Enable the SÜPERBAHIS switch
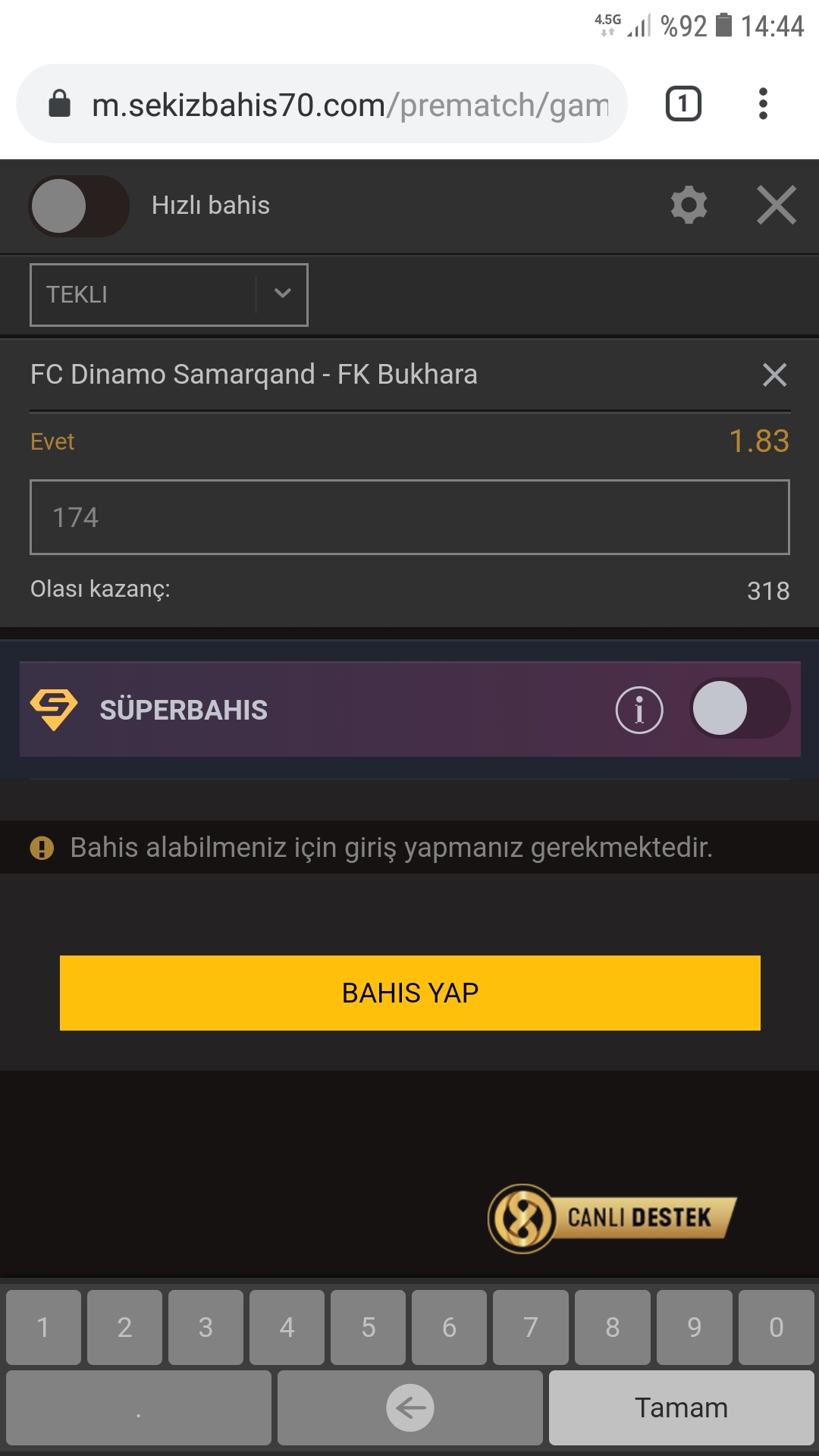The image size is (819, 1456). [739, 708]
